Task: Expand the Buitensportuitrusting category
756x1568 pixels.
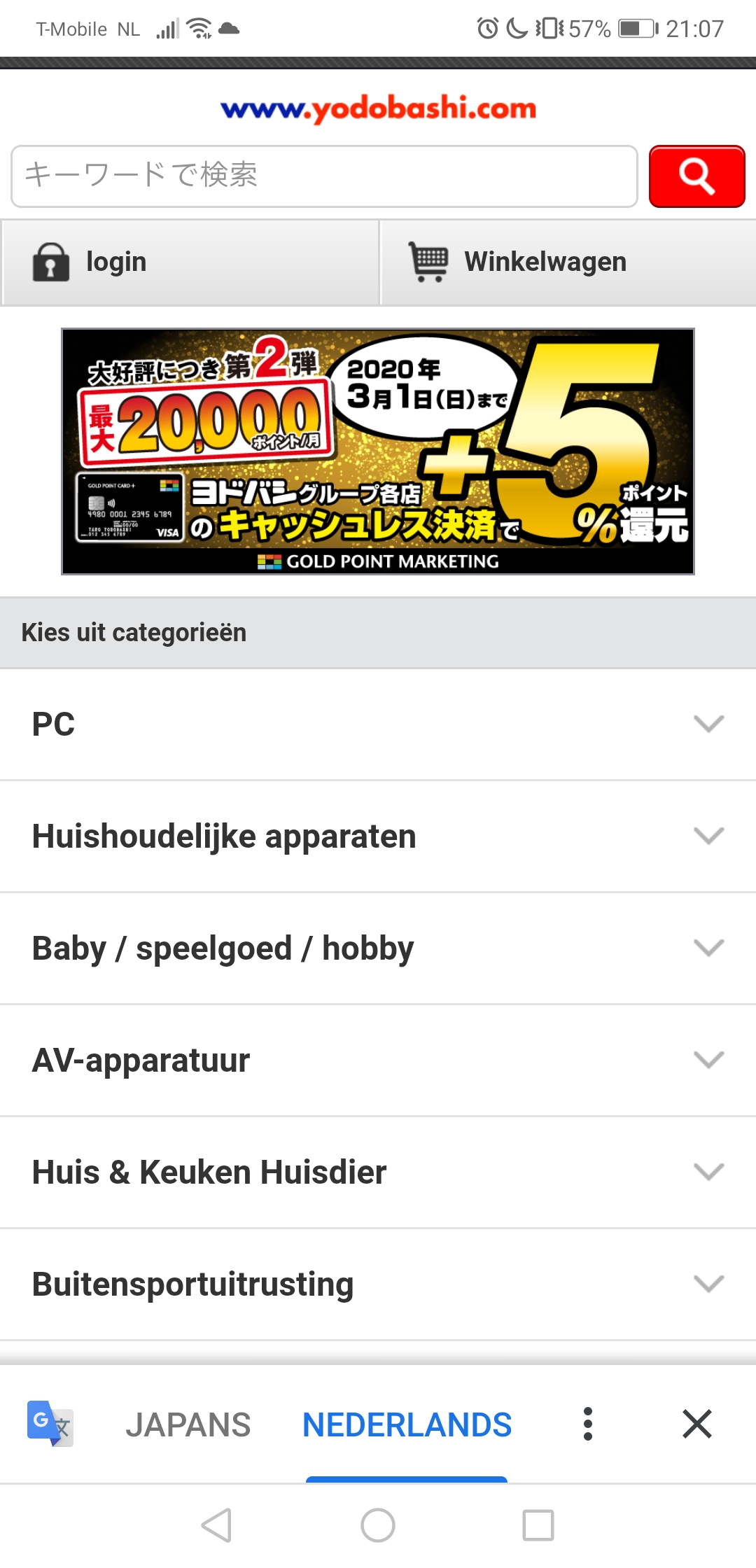Action: click(378, 1284)
